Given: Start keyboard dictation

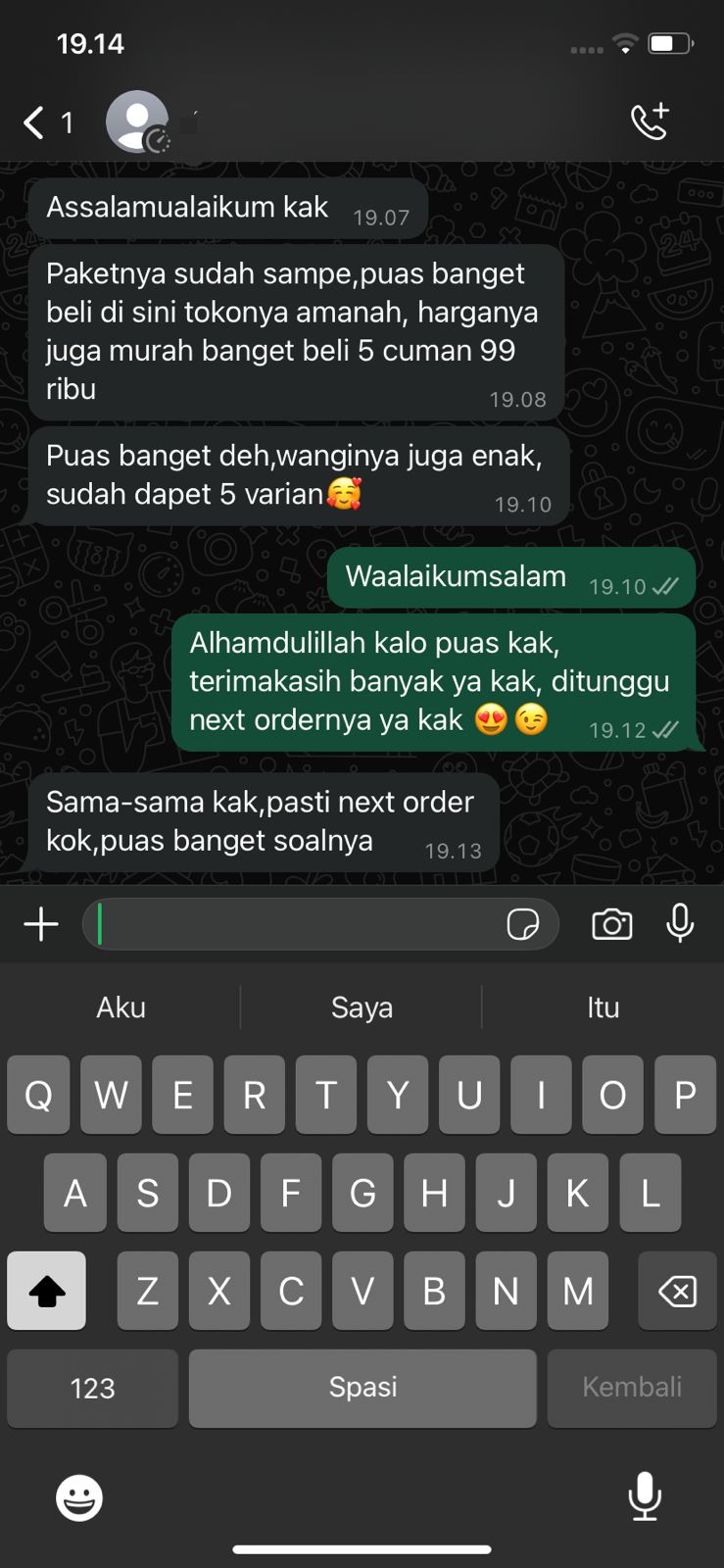Looking at the screenshot, I should pyautogui.click(x=645, y=1496).
